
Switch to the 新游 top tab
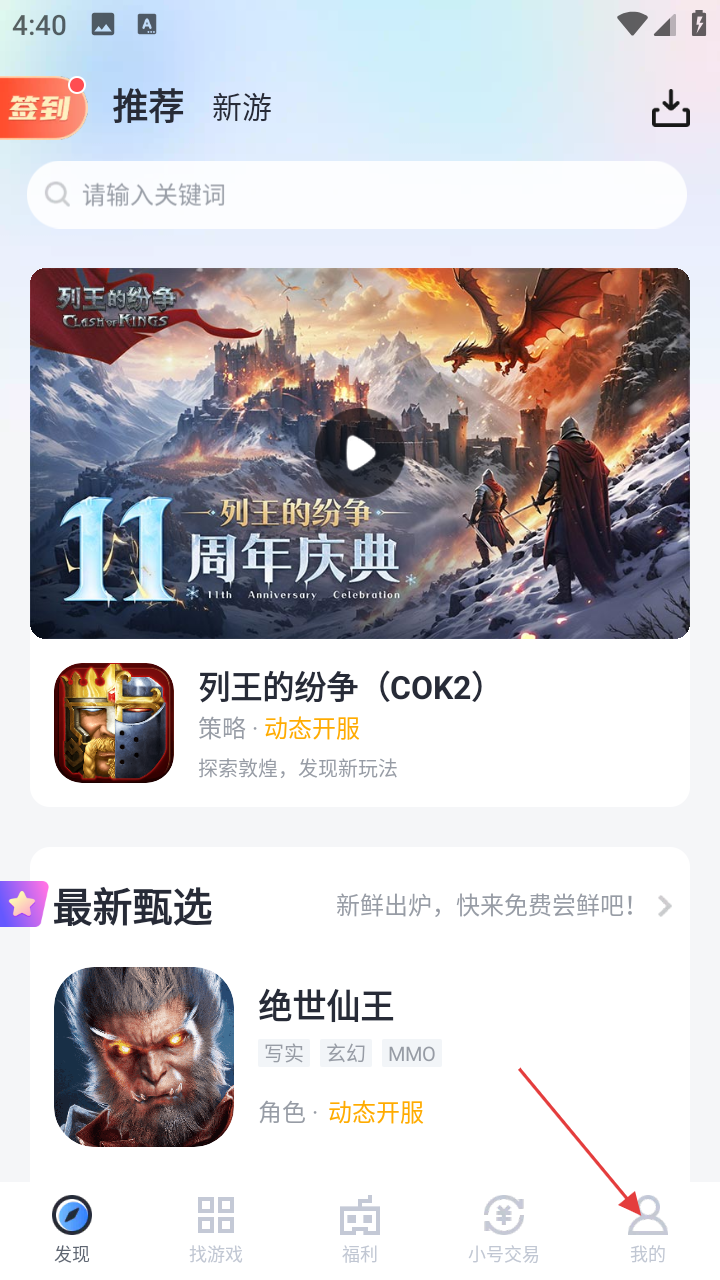pos(242,107)
